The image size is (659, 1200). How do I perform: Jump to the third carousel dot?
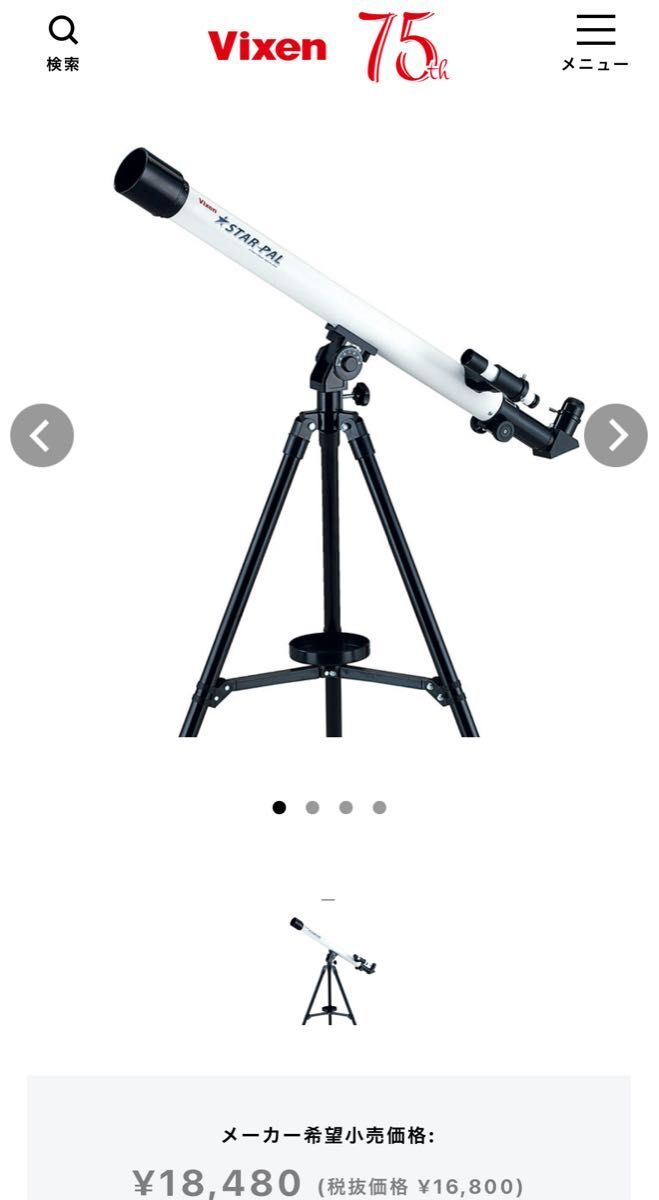tap(346, 808)
